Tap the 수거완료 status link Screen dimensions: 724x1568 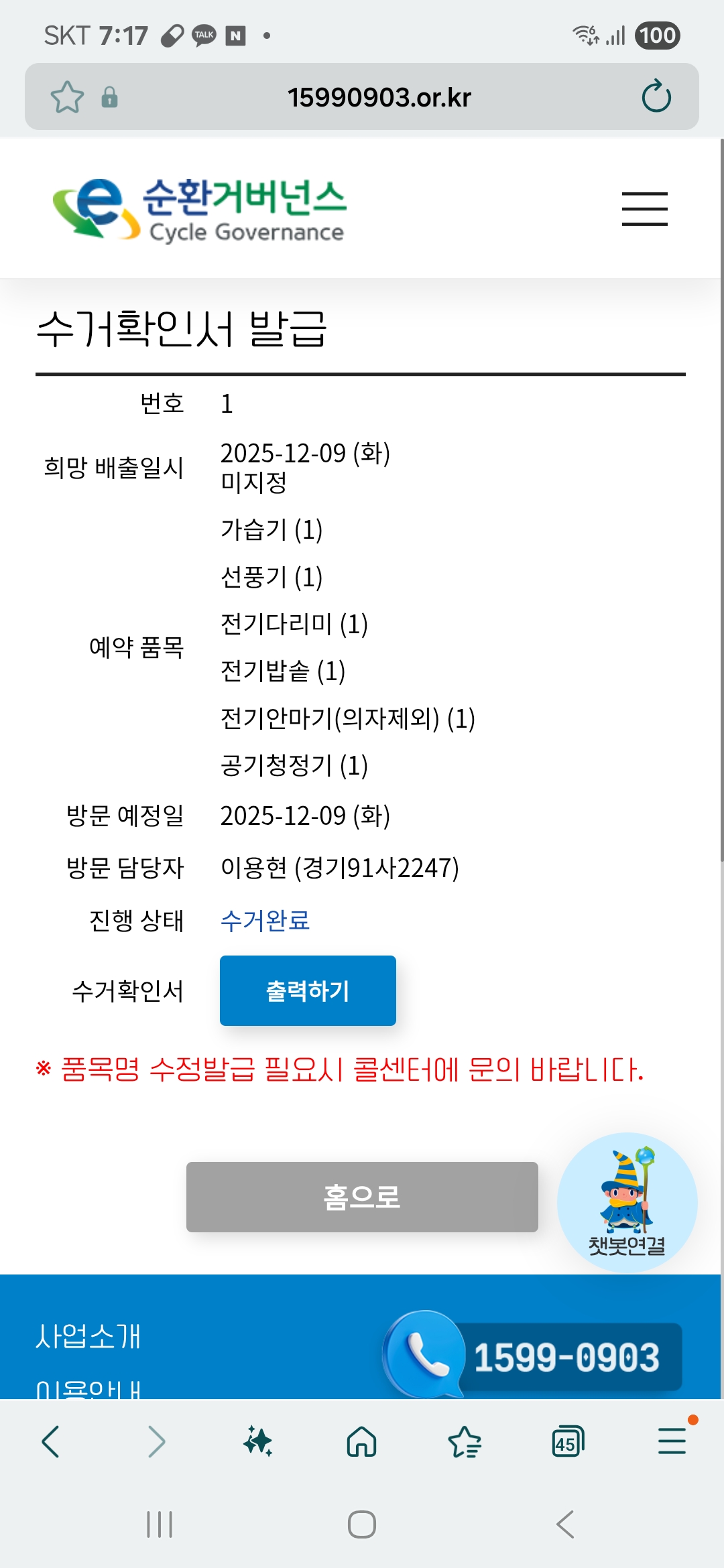click(x=265, y=921)
